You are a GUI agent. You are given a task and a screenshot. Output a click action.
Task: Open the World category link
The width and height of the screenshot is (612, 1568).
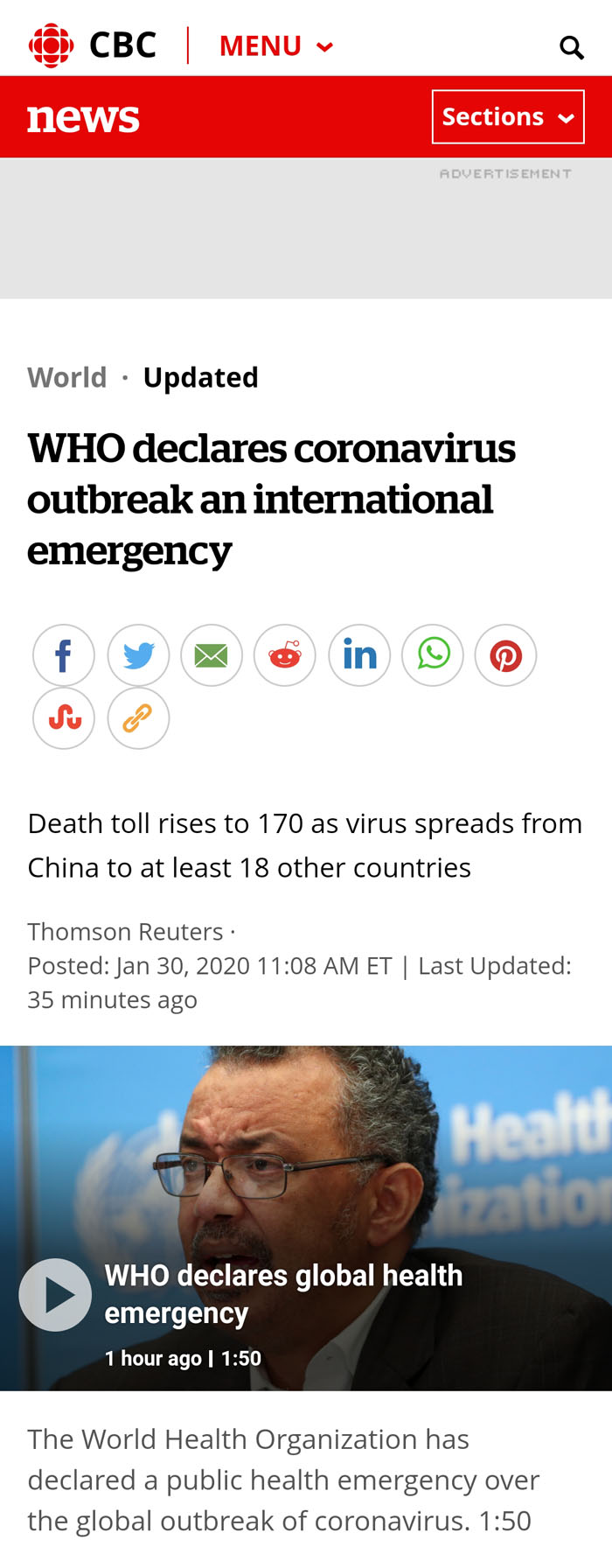(67, 377)
